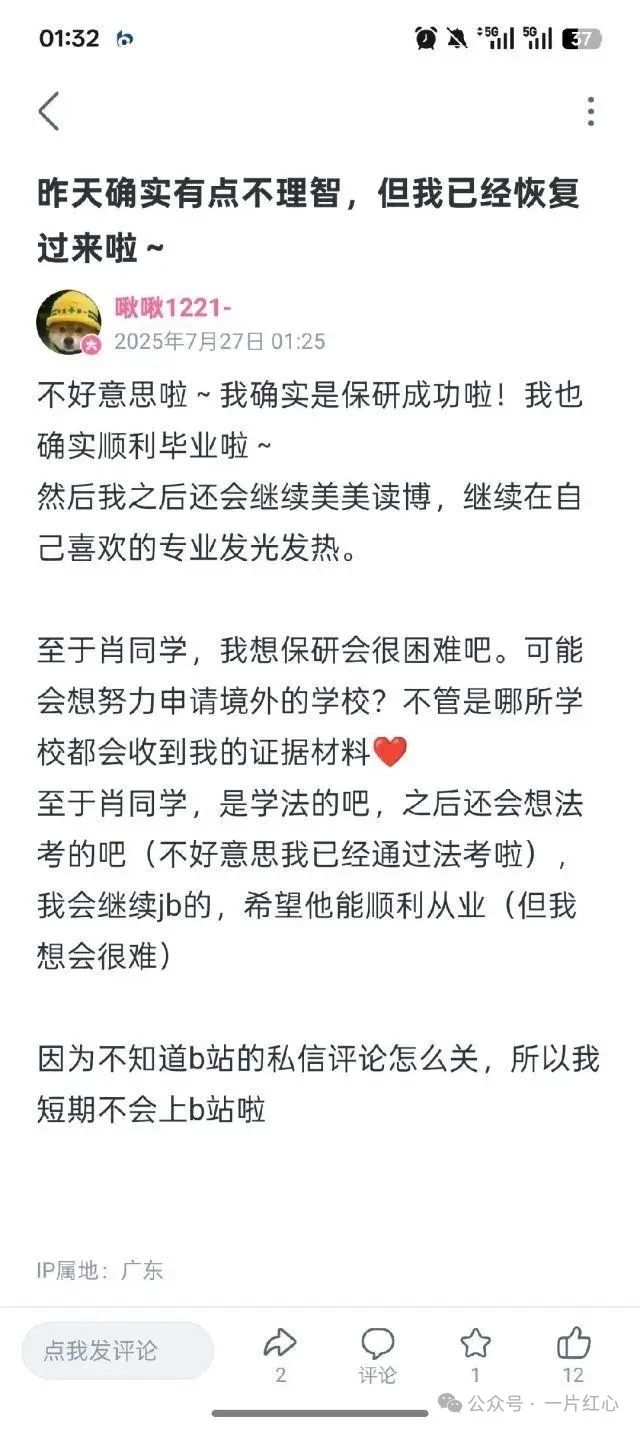Open the username 啾啾1221- profile
Screen dimensions: 640x1430
click(x=172, y=308)
